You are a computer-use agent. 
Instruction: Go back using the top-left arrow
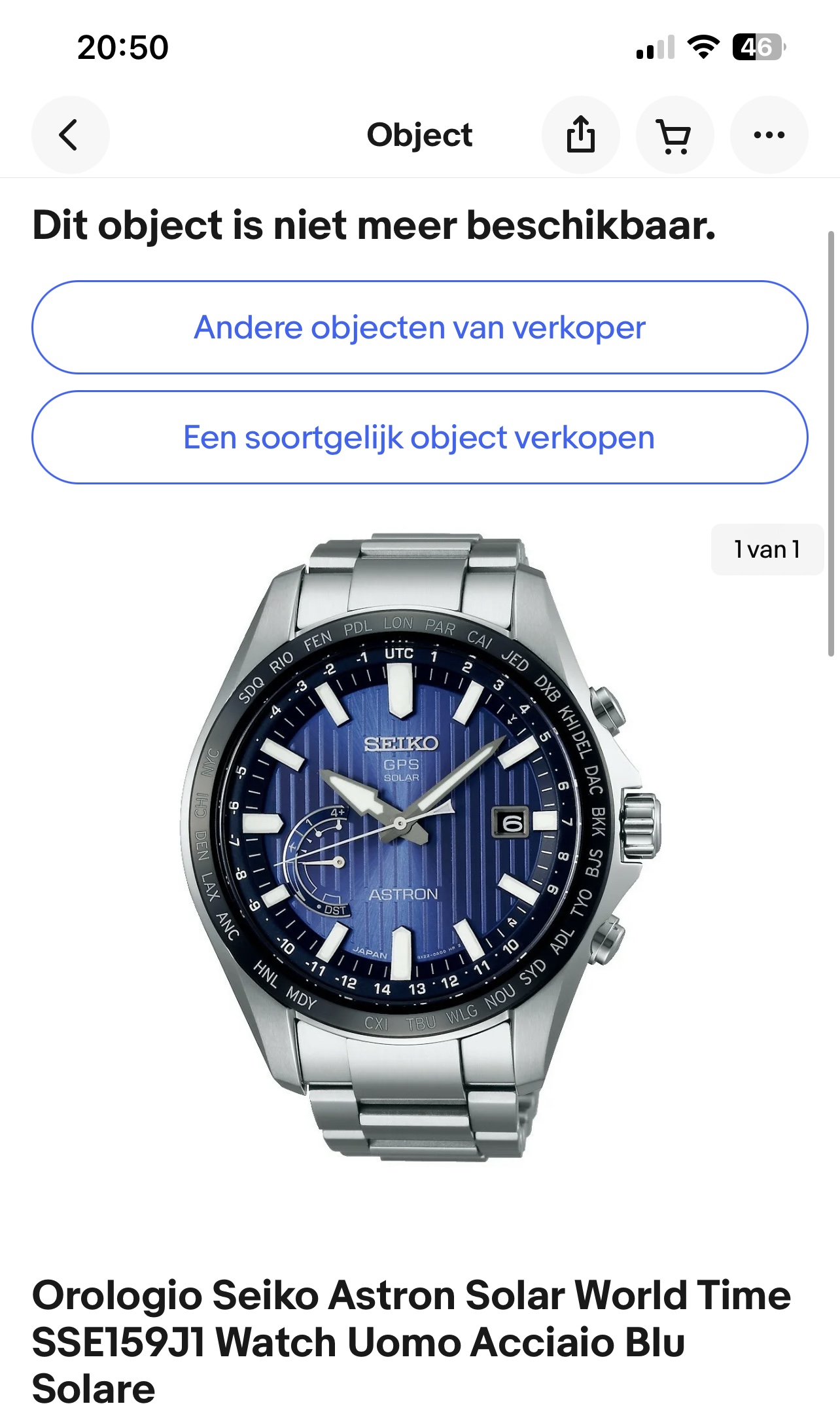70,135
